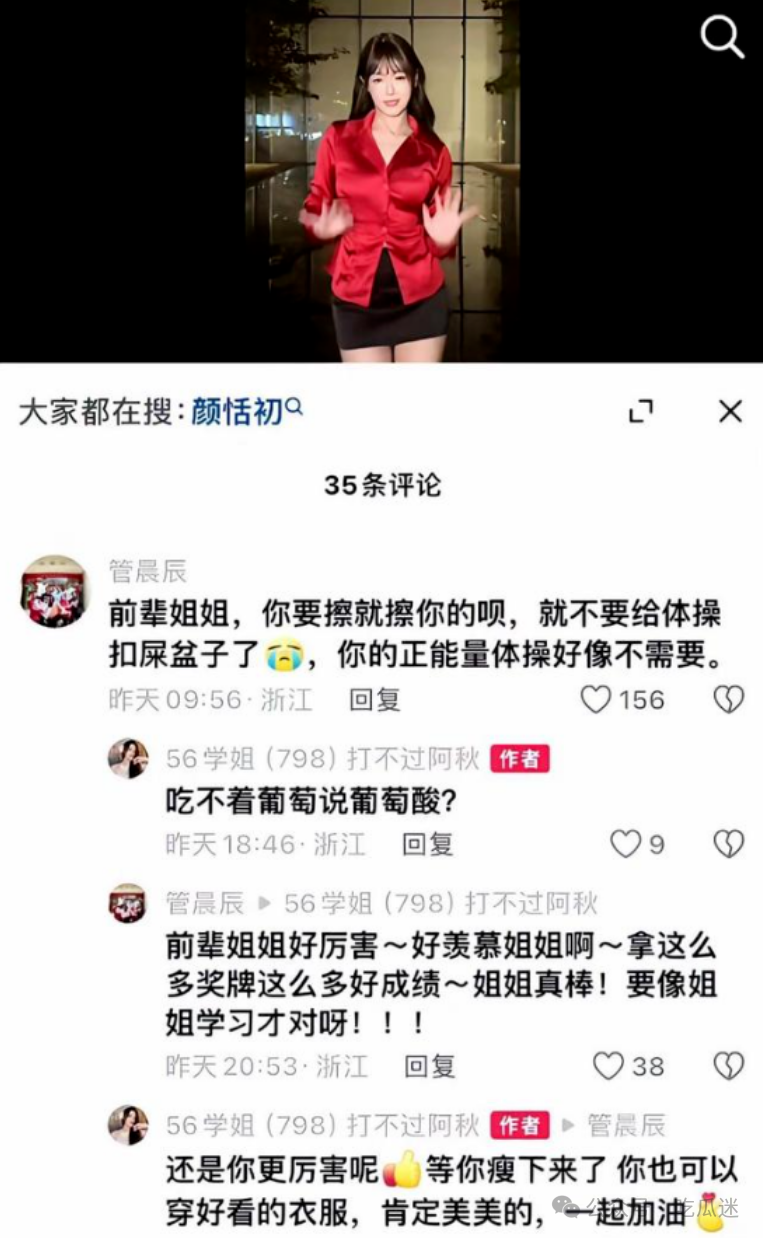Dislike 管晨辰's reply posted at 20:53
Viewport: 763px width, 1238px height.
(729, 1066)
